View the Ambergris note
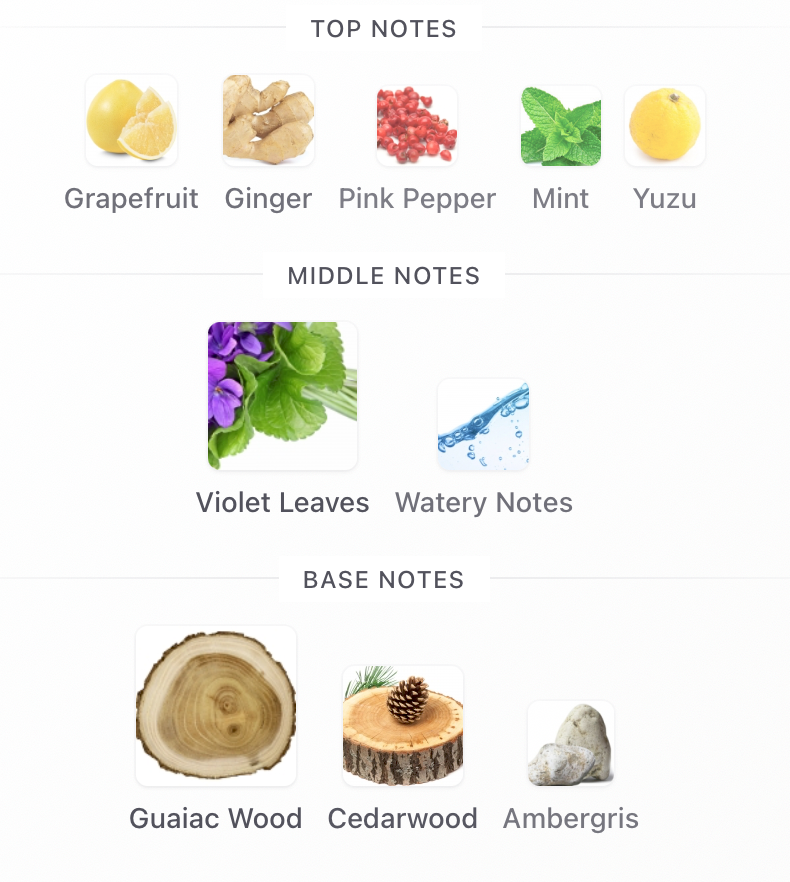Viewport: 790px width, 882px height. click(571, 743)
